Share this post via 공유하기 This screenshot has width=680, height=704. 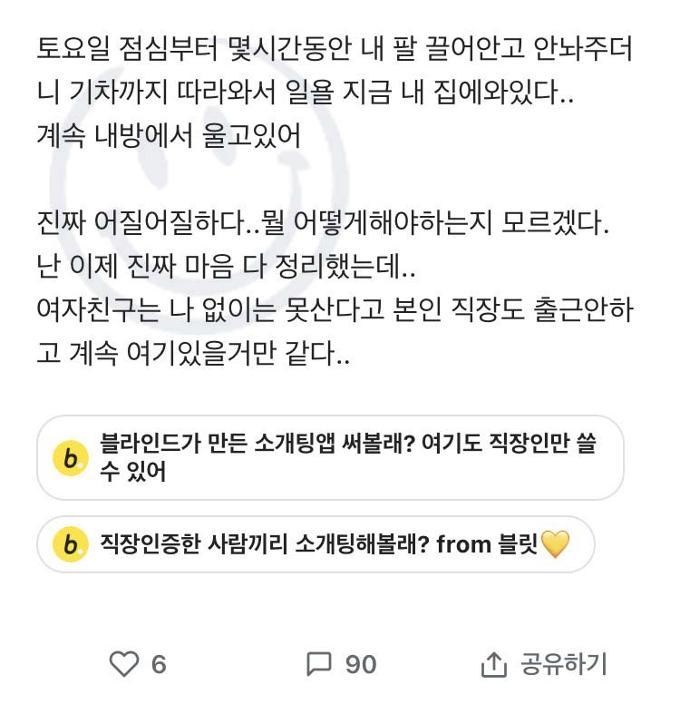point(544,664)
